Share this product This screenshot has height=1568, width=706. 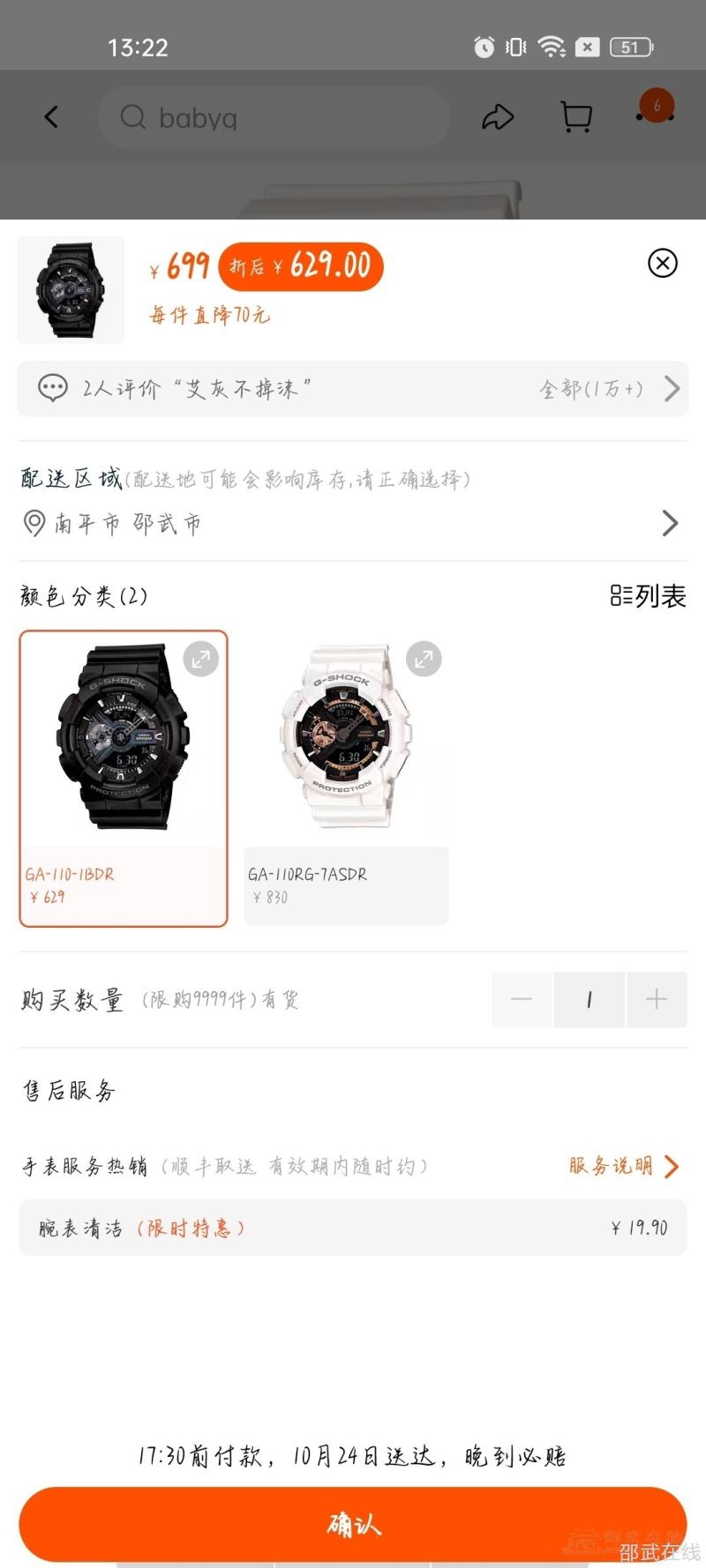tap(498, 117)
